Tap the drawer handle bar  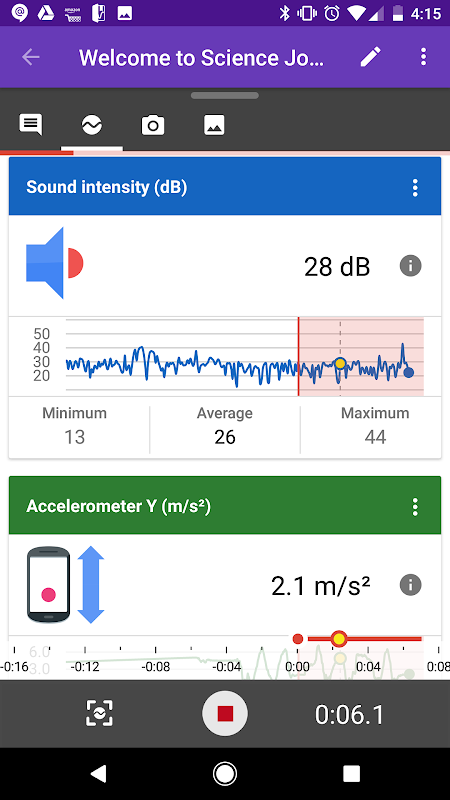(225, 95)
